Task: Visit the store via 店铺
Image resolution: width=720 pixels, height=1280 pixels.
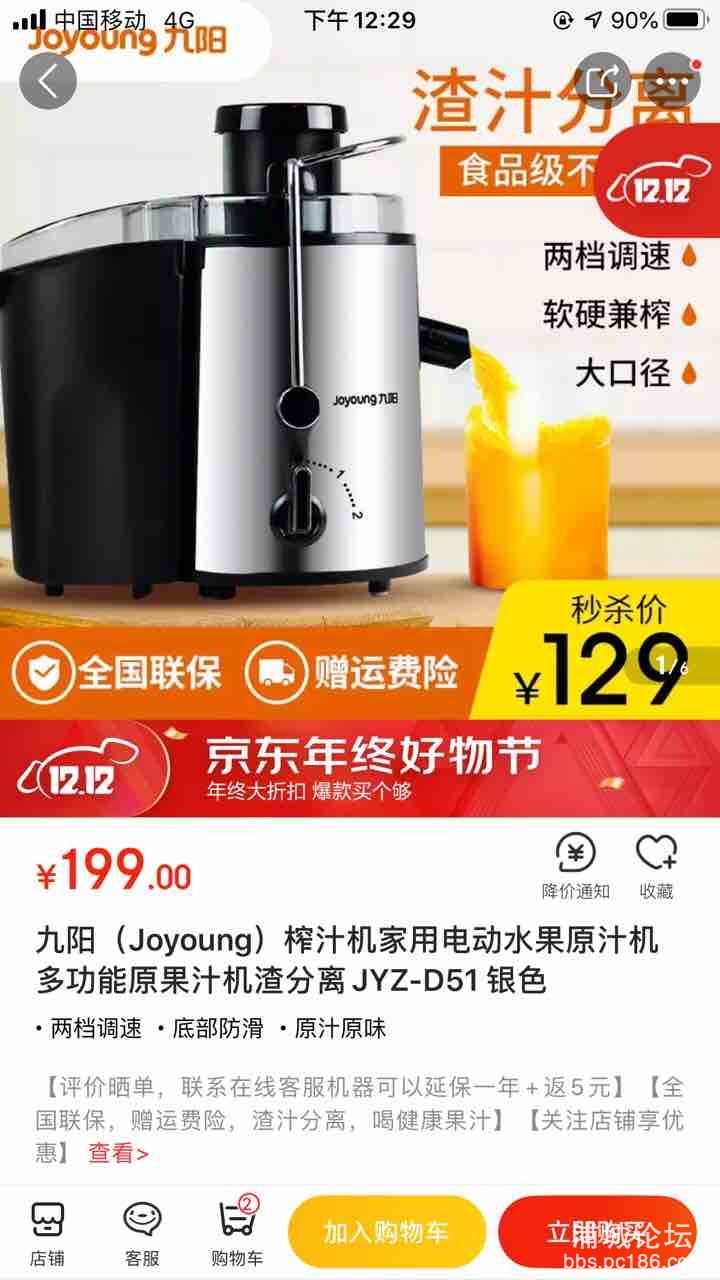Action: point(47,1234)
